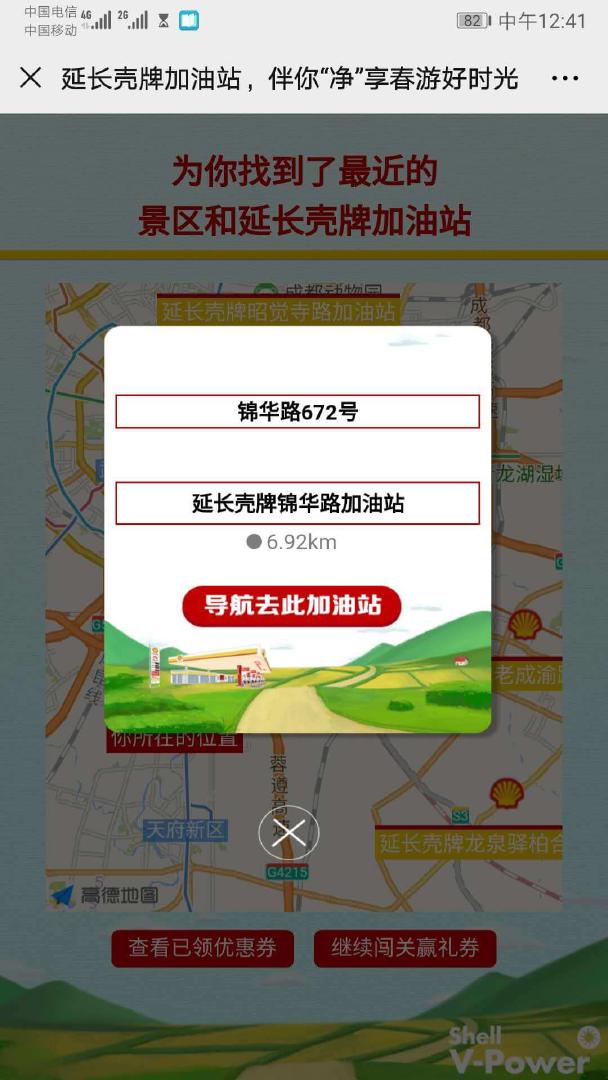Dismiss the gas station popup
This screenshot has width=608, height=1080.
coord(289,833)
